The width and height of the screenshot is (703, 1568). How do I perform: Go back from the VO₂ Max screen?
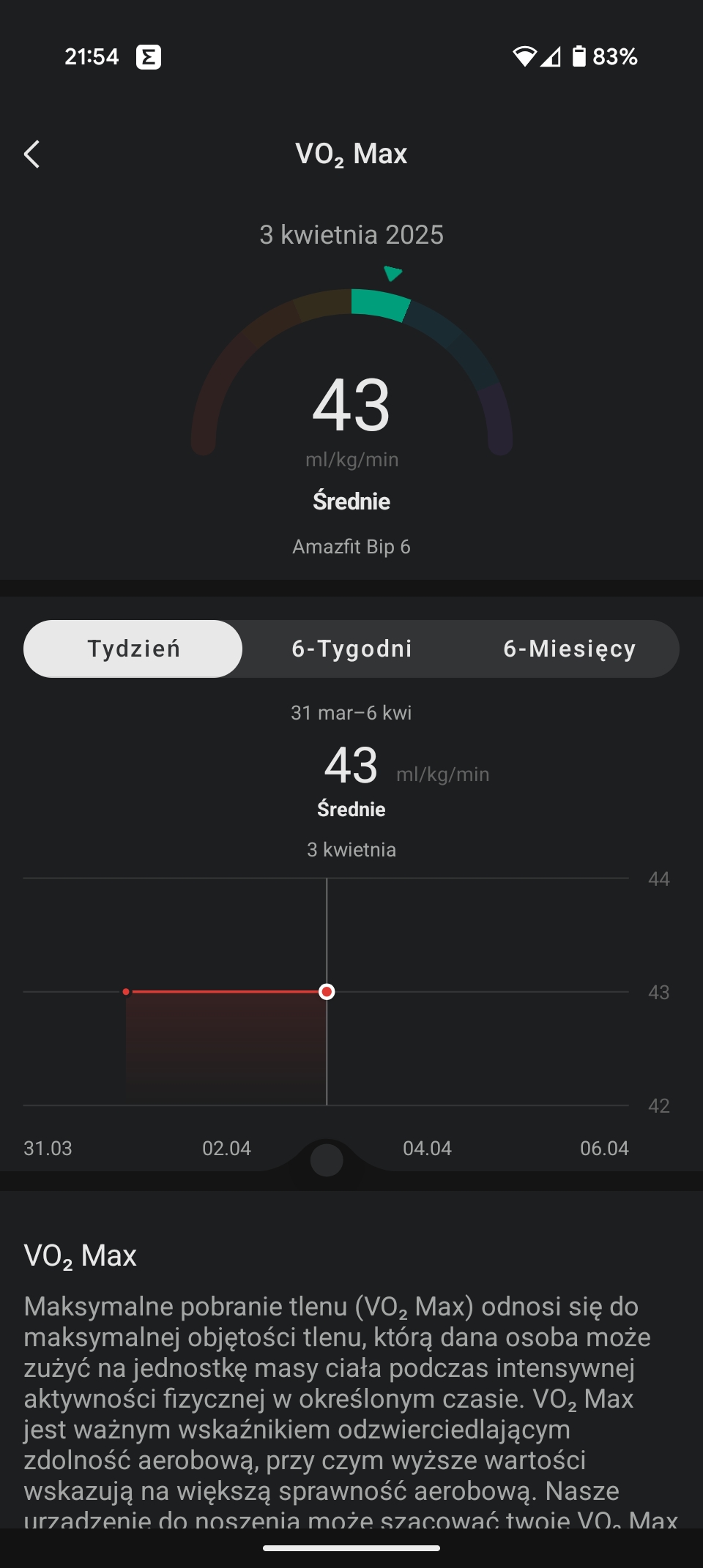click(x=31, y=154)
